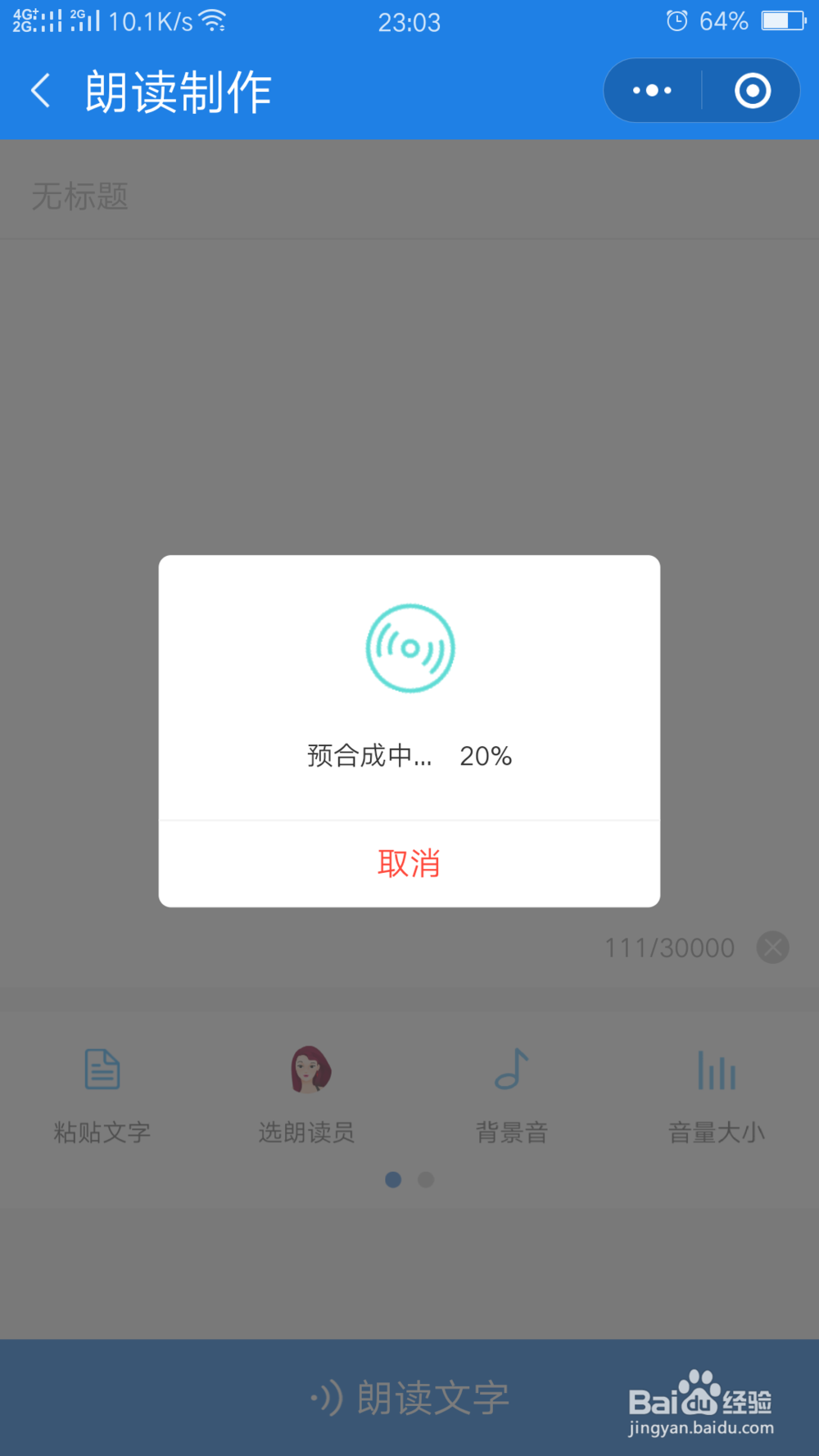Select the first pagination dot
The height and width of the screenshot is (1456, 819).
tap(393, 1179)
